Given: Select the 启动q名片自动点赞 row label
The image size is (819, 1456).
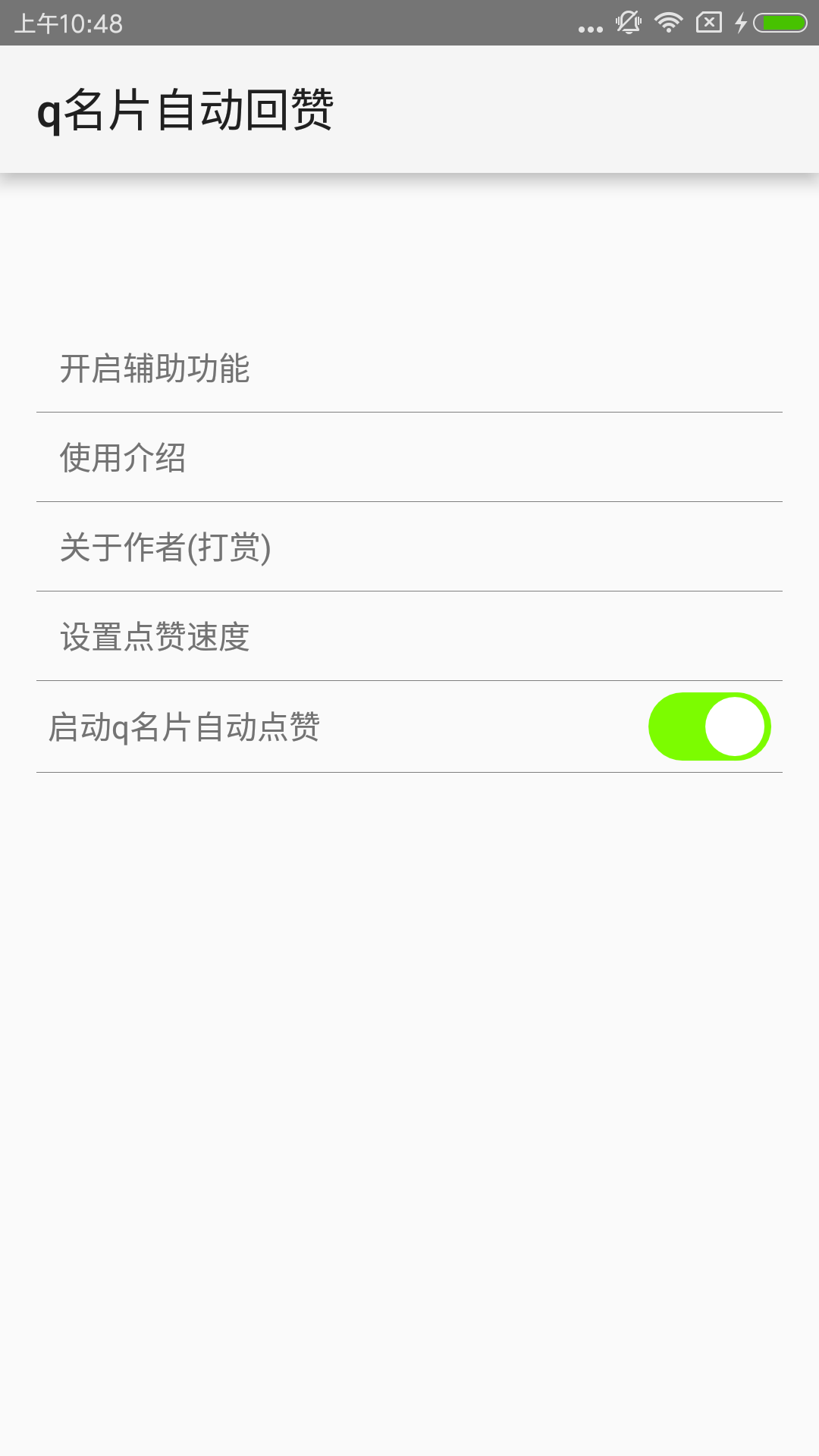Looking at the screenshot, I should 184,726.
